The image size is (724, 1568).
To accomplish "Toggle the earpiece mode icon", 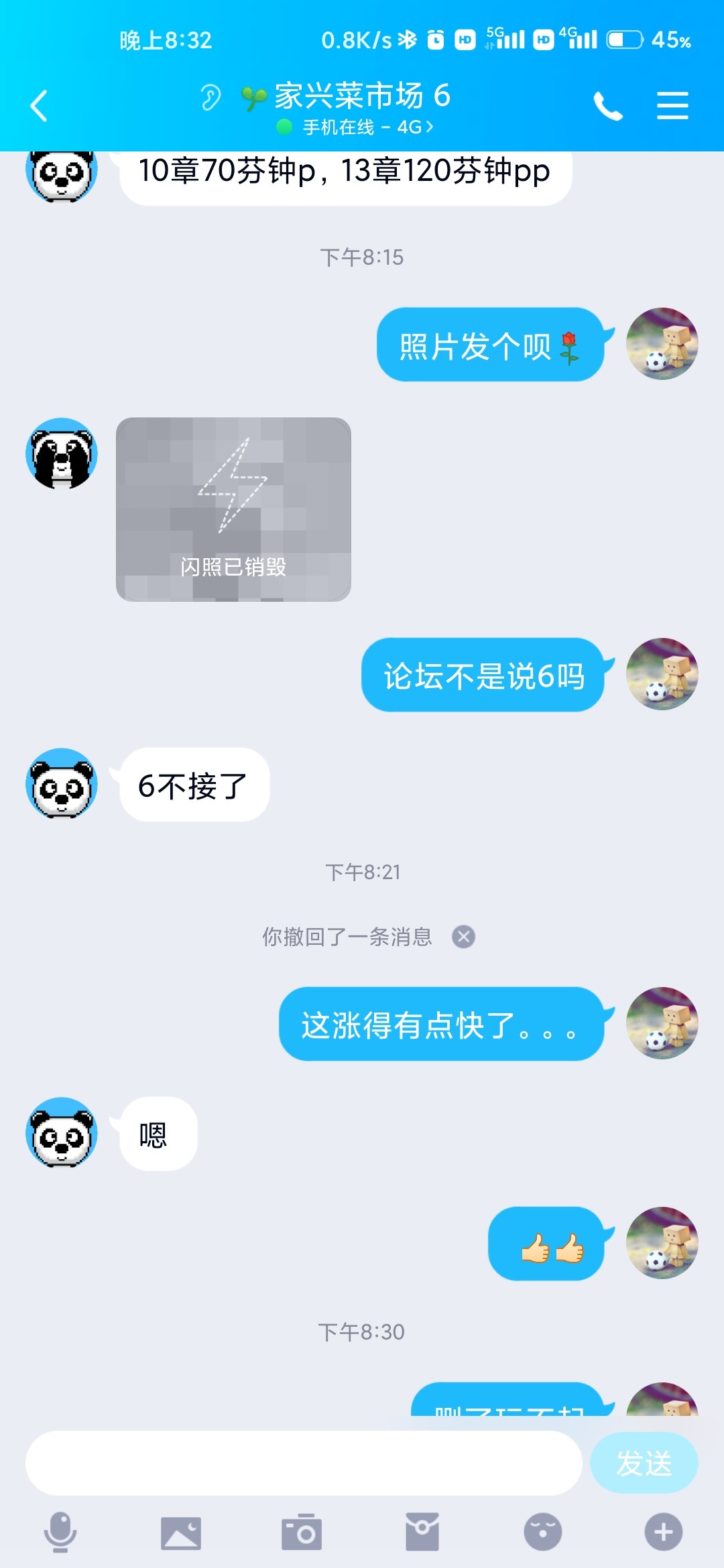I will tap(210, 98).
